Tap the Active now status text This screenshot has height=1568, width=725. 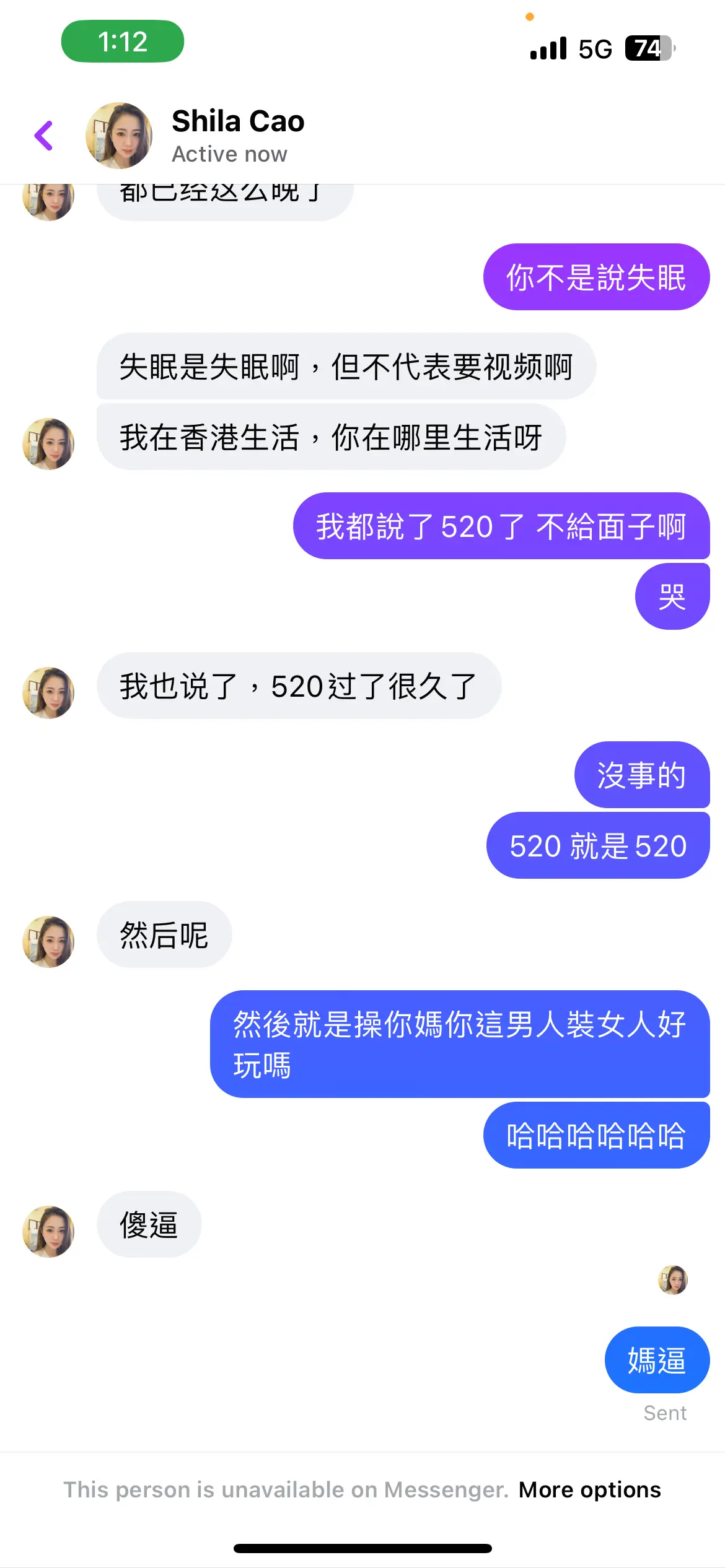(x=229, y=154)
